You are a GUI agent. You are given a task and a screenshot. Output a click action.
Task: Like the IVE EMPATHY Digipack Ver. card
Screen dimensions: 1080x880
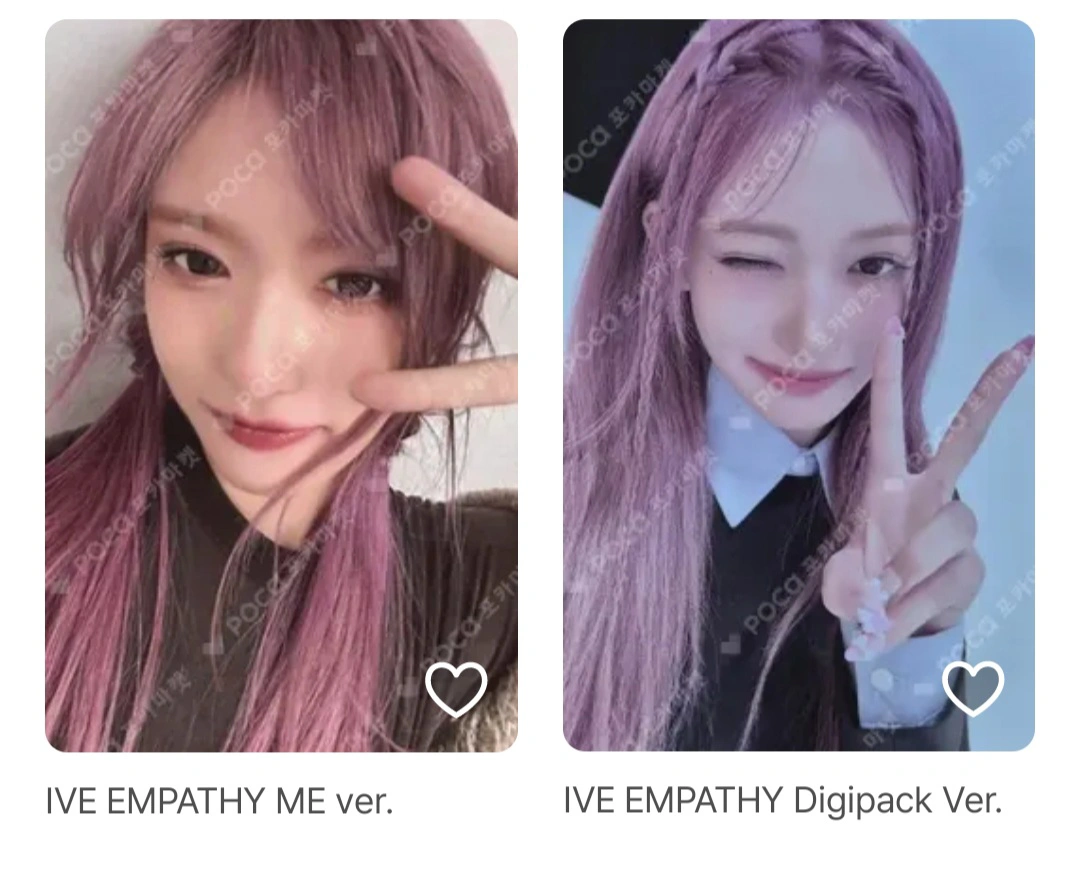973,689
